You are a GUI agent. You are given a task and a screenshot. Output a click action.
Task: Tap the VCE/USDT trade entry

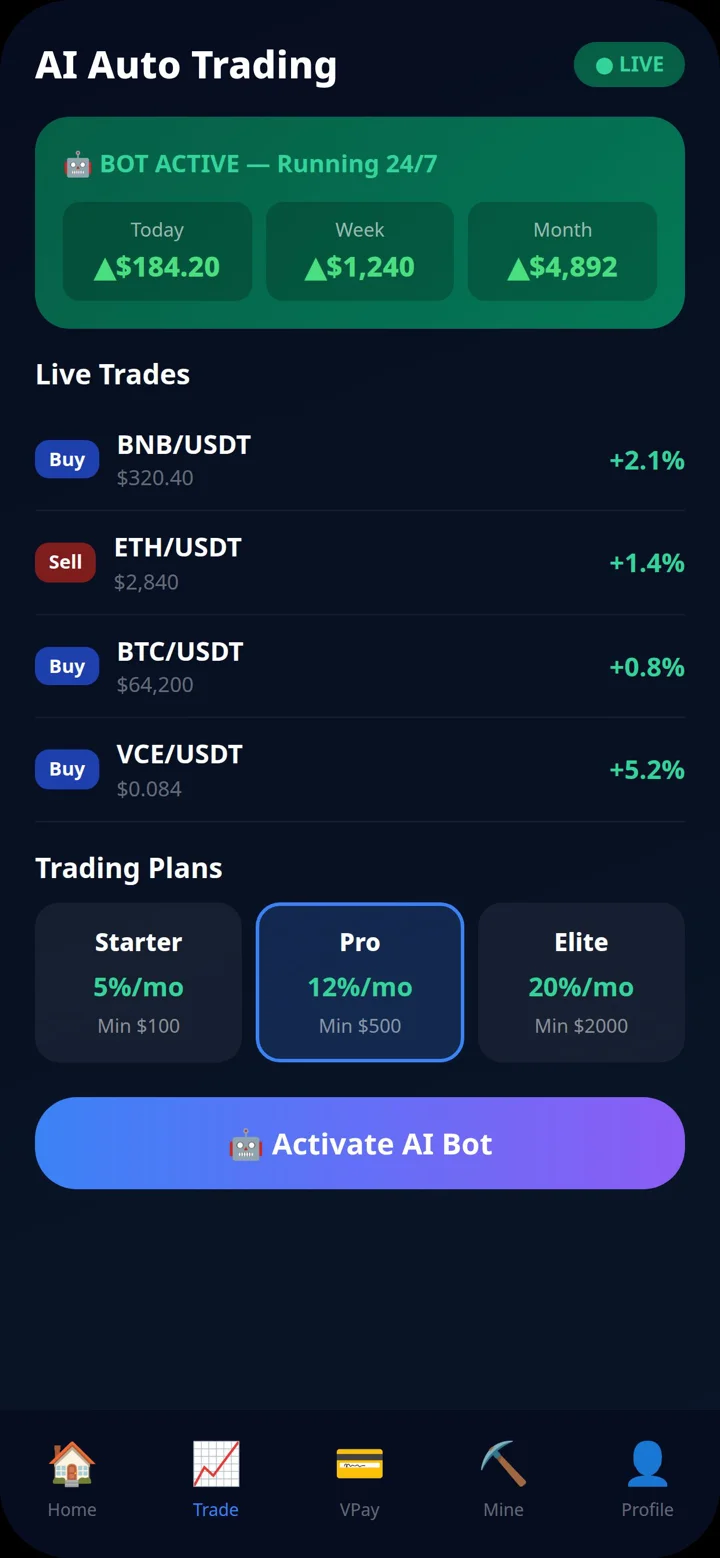pyautogui.click(x=360, y=770)
